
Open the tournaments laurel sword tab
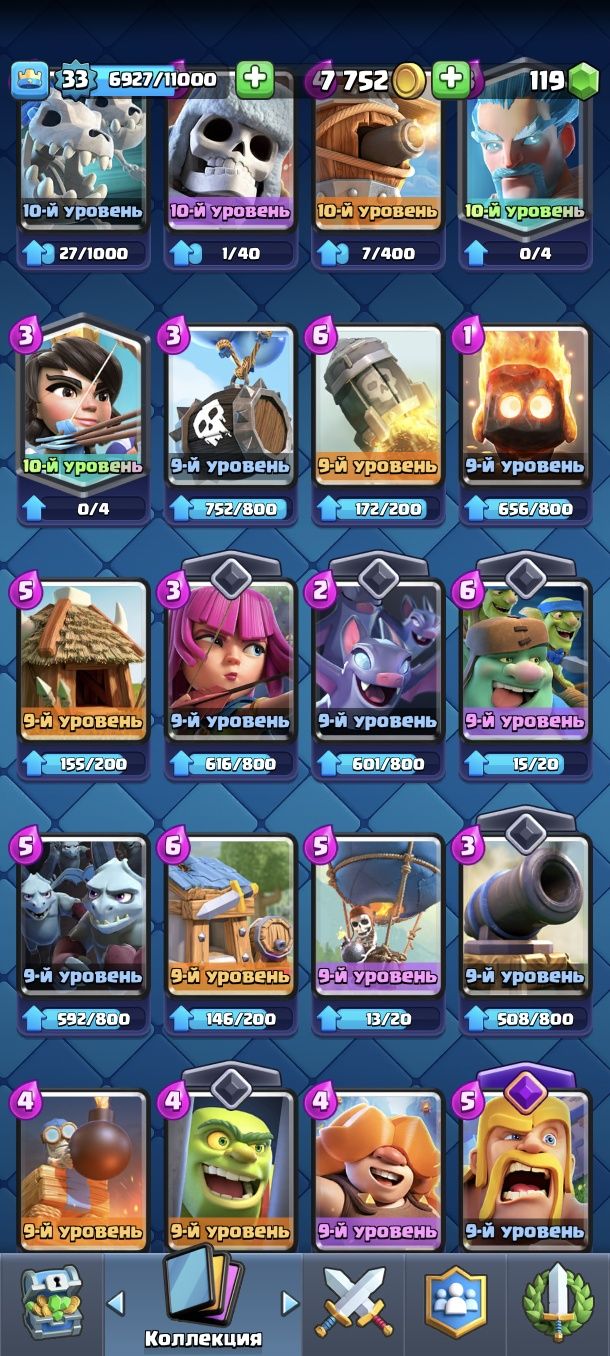point(558,1302)
